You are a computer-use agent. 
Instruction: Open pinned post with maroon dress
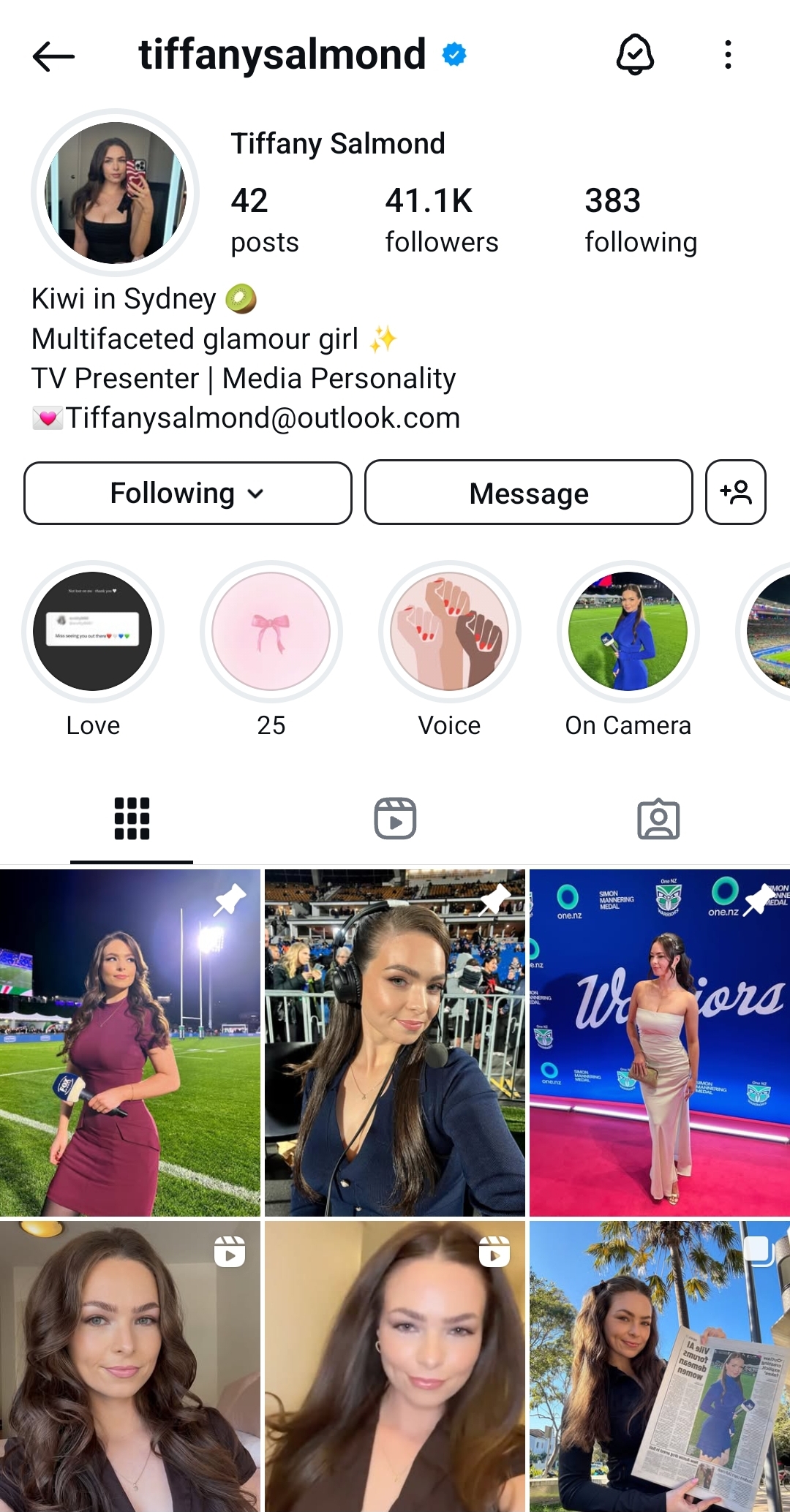[130, 1043]
